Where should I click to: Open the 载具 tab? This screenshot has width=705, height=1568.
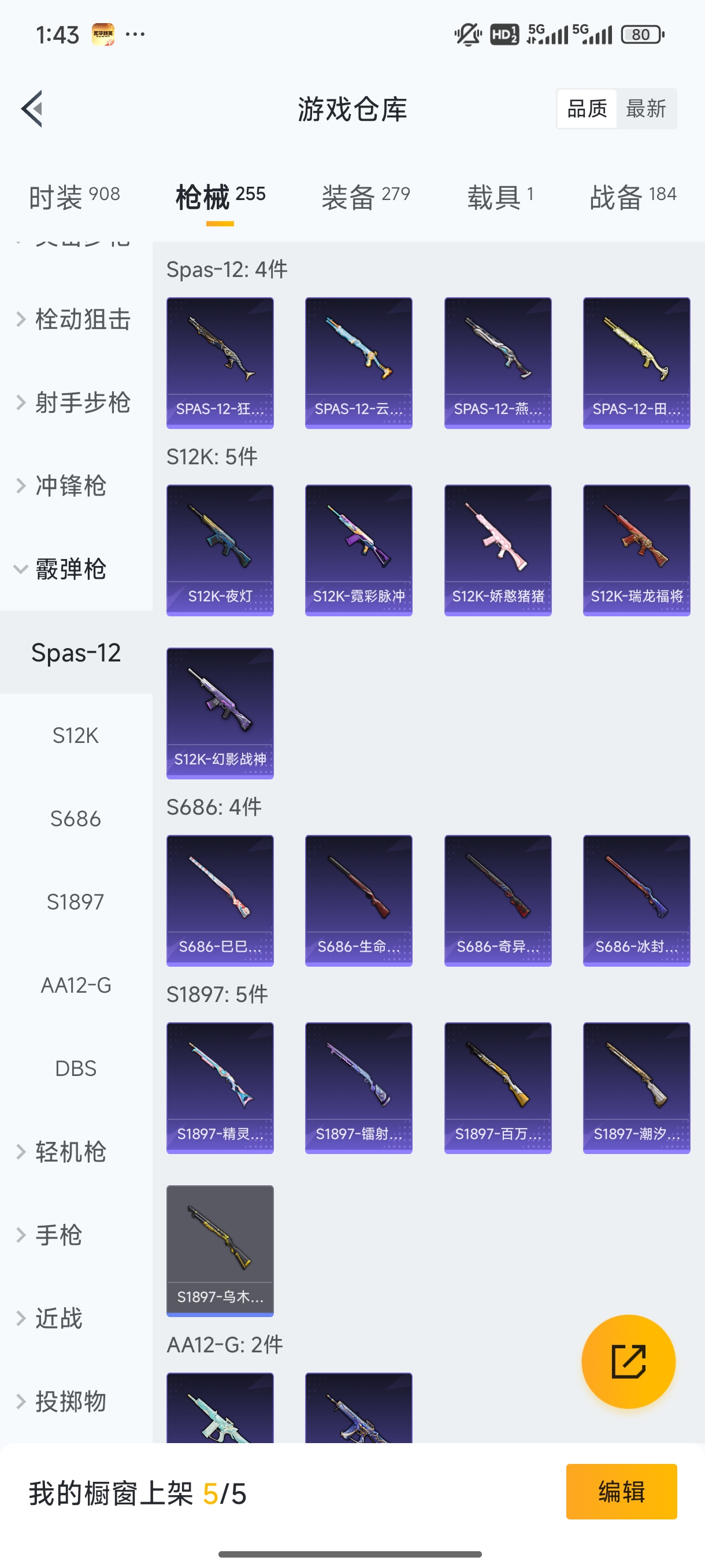500,197
